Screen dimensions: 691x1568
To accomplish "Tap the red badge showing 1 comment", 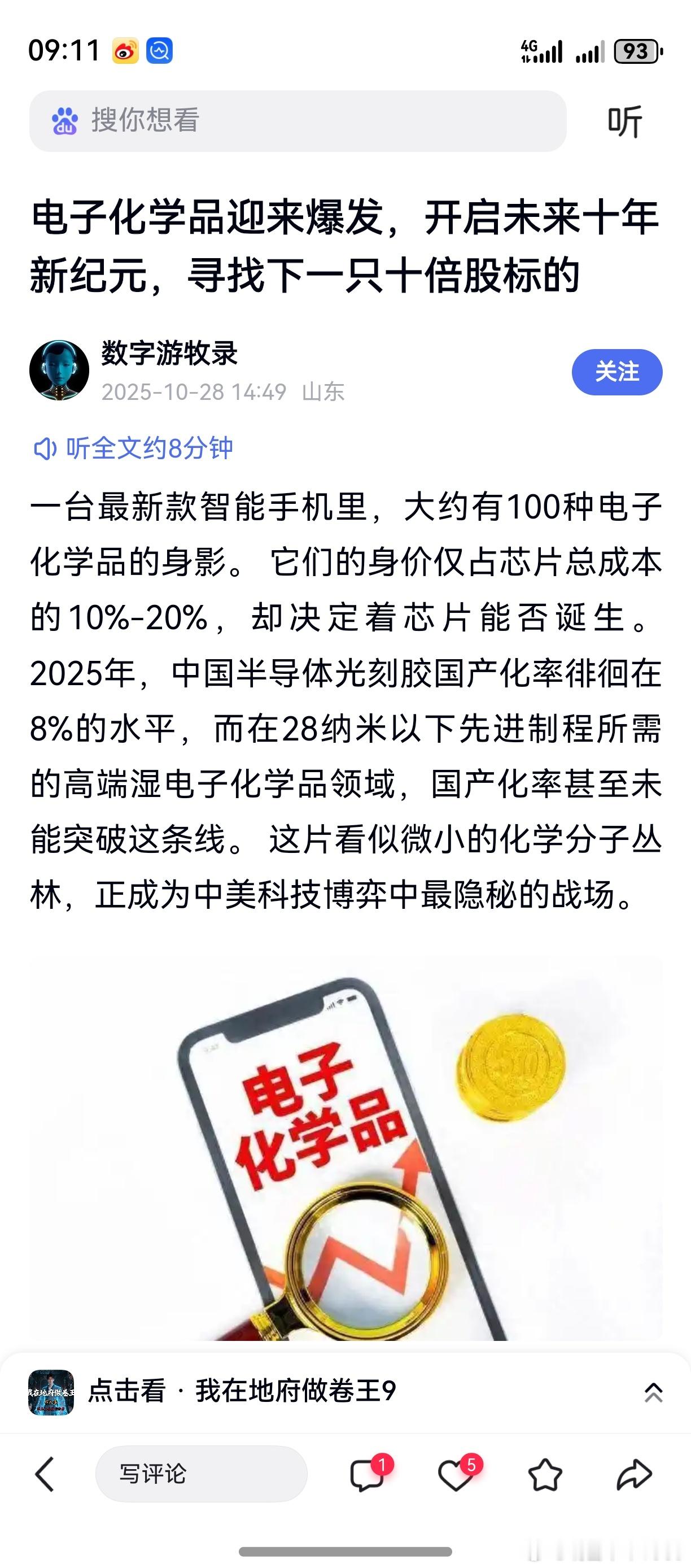I will tap(382, 1464).
